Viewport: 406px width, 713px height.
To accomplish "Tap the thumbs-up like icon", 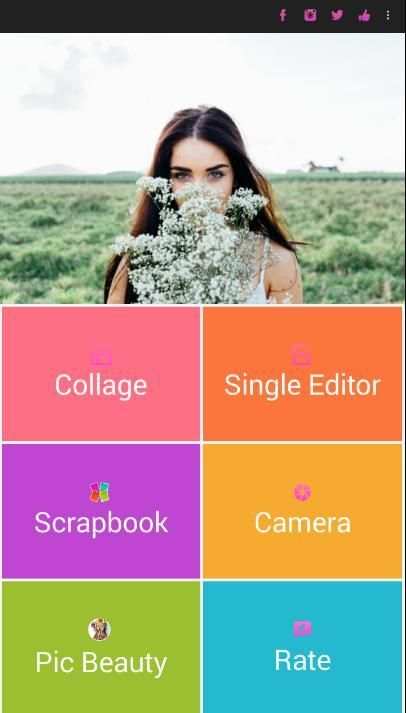I will 364,16.
